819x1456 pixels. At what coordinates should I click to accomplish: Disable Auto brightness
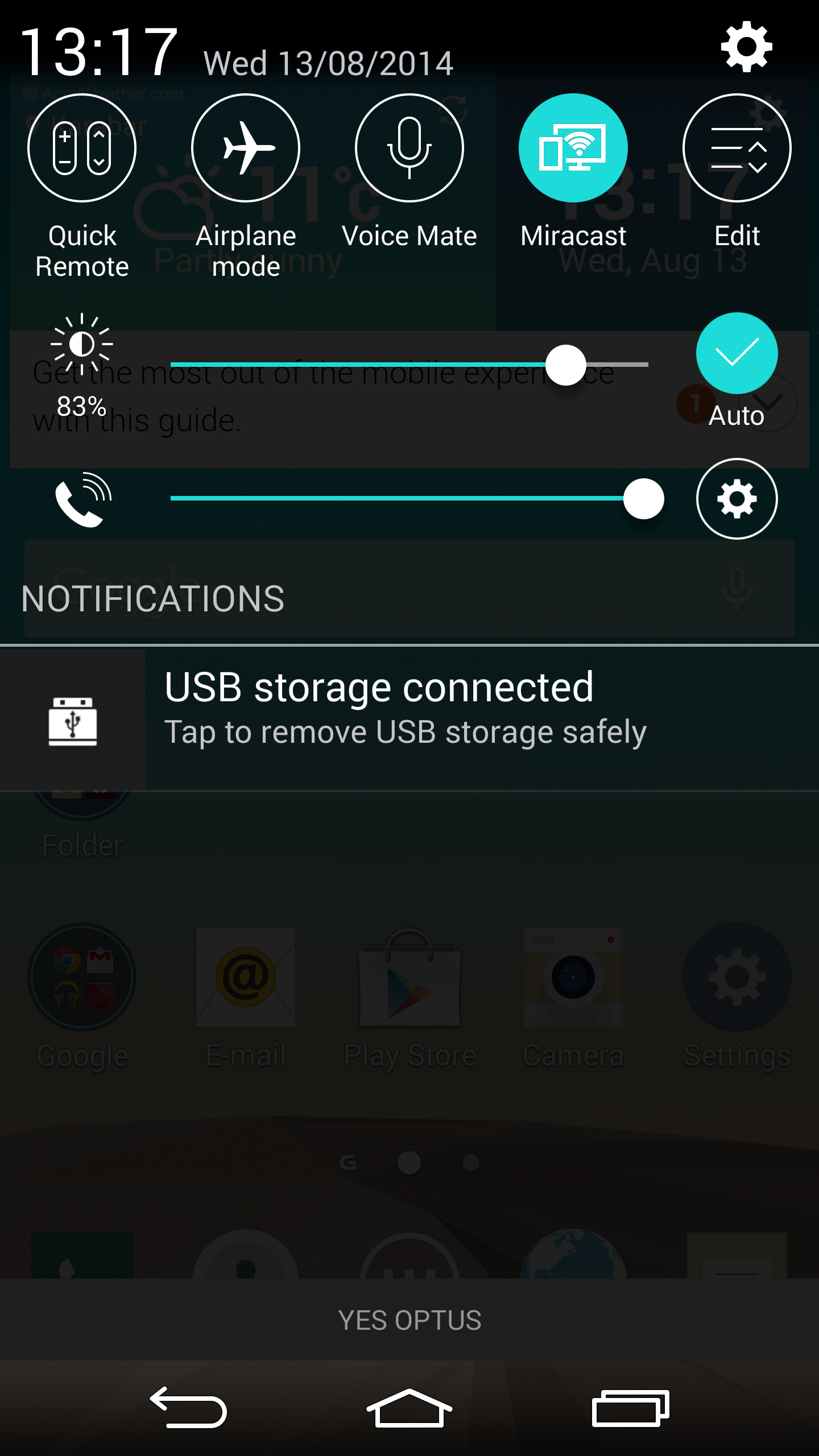click(x=737, y=353)
